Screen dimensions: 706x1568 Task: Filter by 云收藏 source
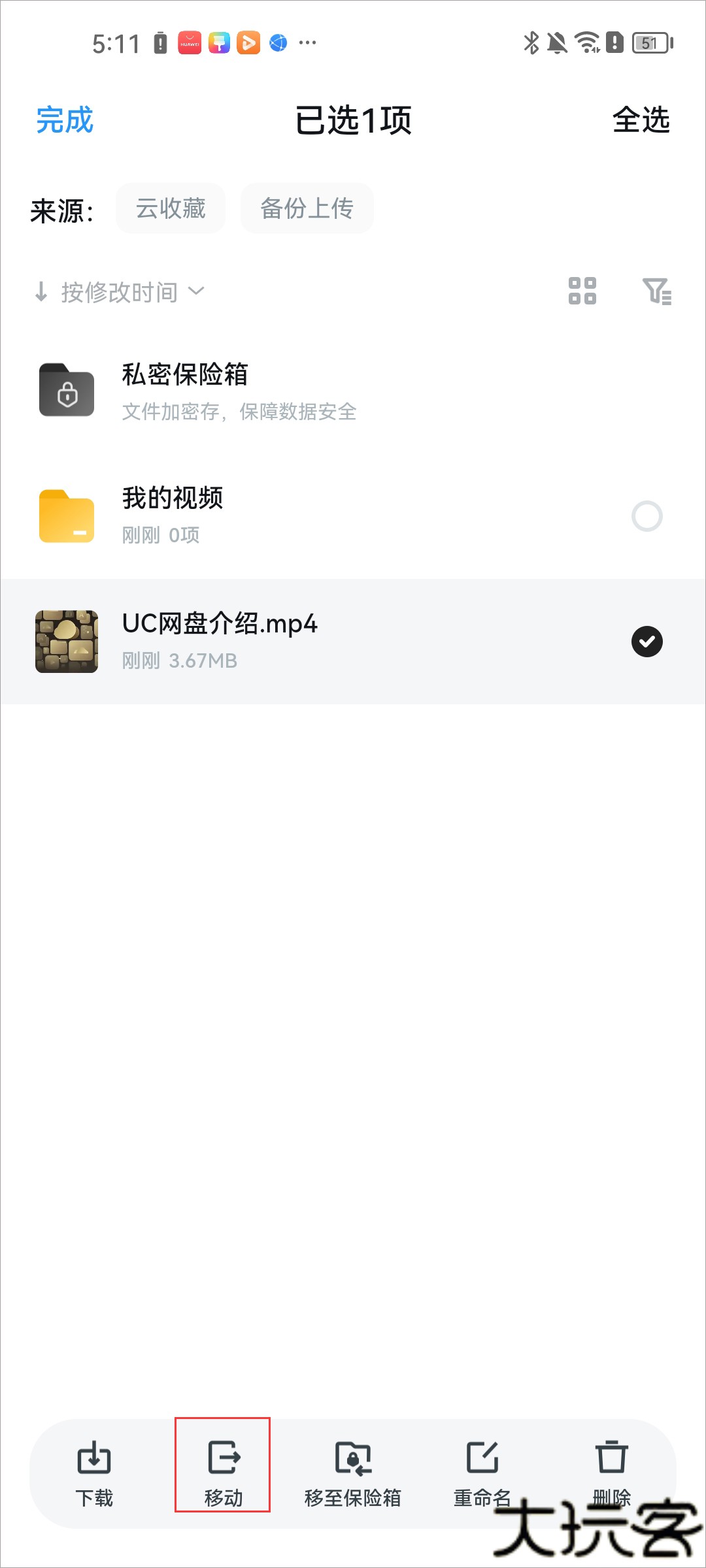(170, 208)
